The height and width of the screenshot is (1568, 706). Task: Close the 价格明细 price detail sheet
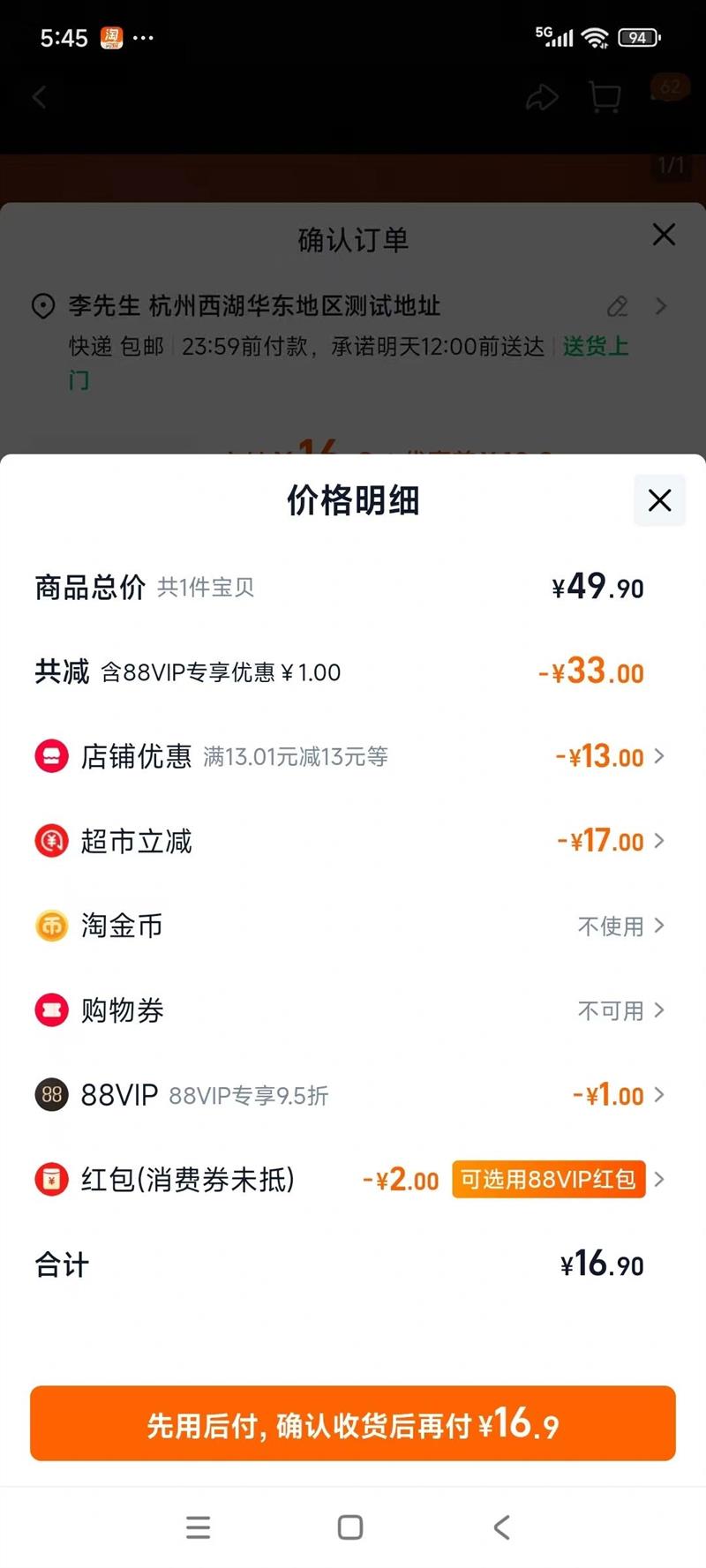(659, 500)
